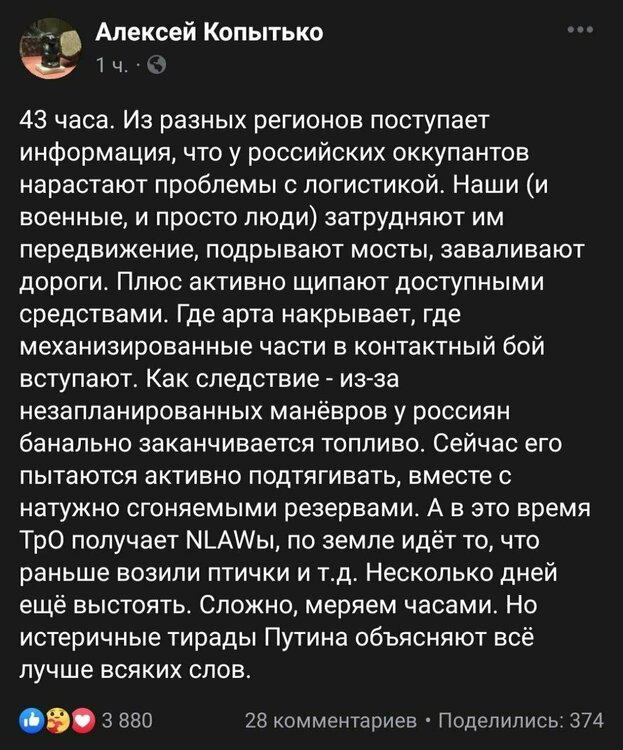Open the author name Алексей Копытько
The width and height of the screenshot is (623, 750).
(209, 33)
